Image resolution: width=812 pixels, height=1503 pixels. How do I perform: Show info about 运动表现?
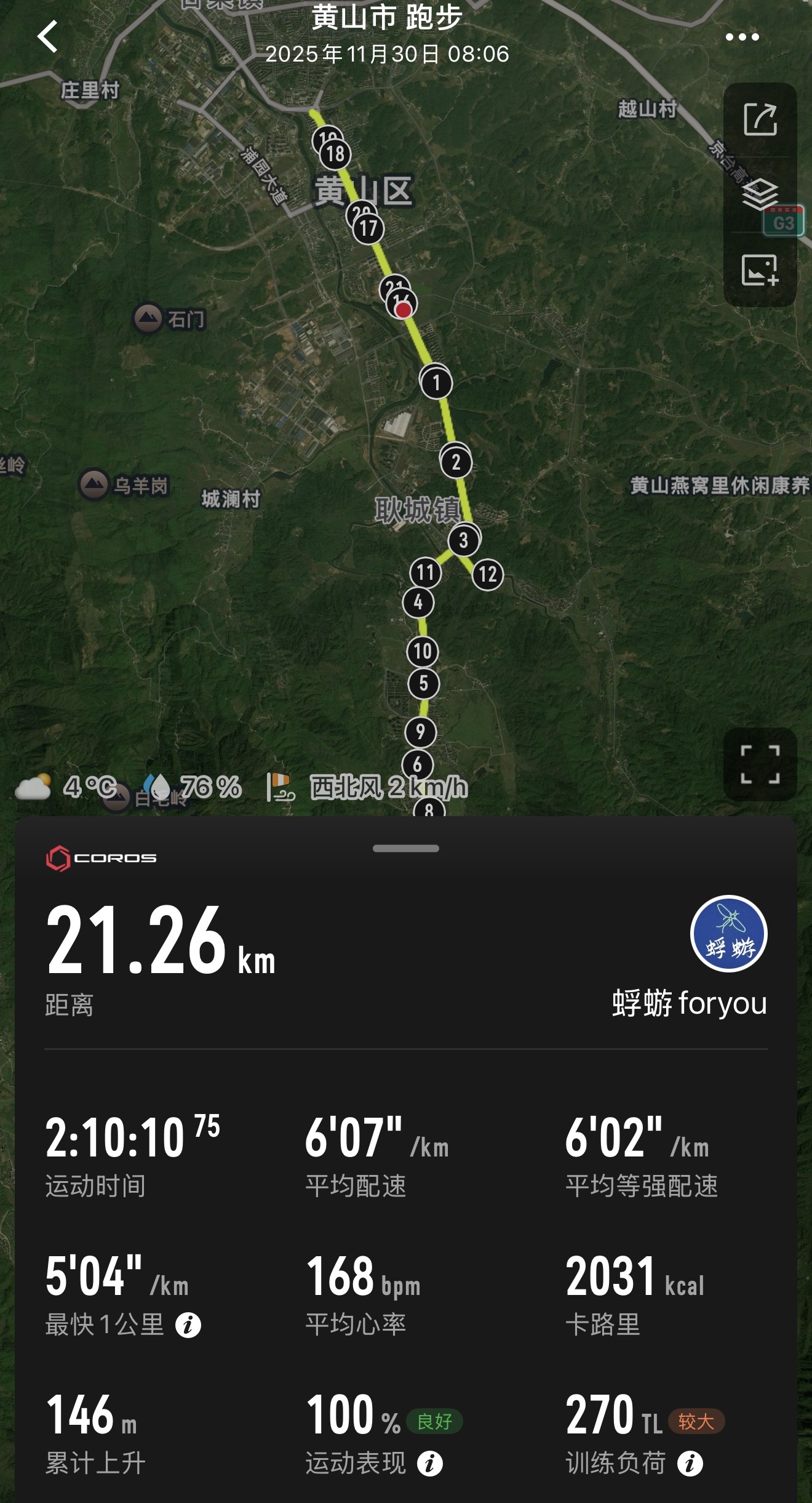[x=429, y=1464]
